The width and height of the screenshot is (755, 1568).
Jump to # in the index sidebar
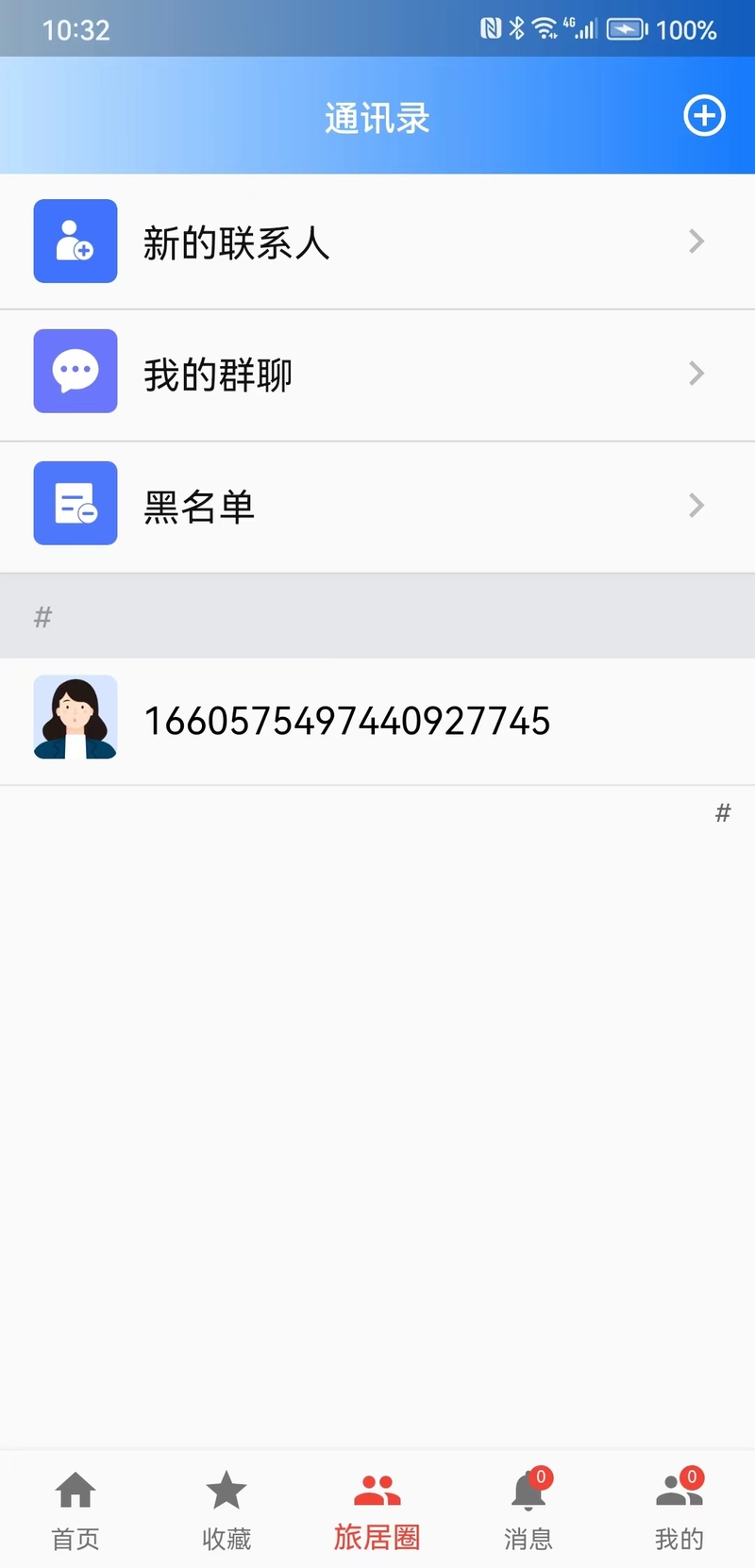tap(723, 812)
